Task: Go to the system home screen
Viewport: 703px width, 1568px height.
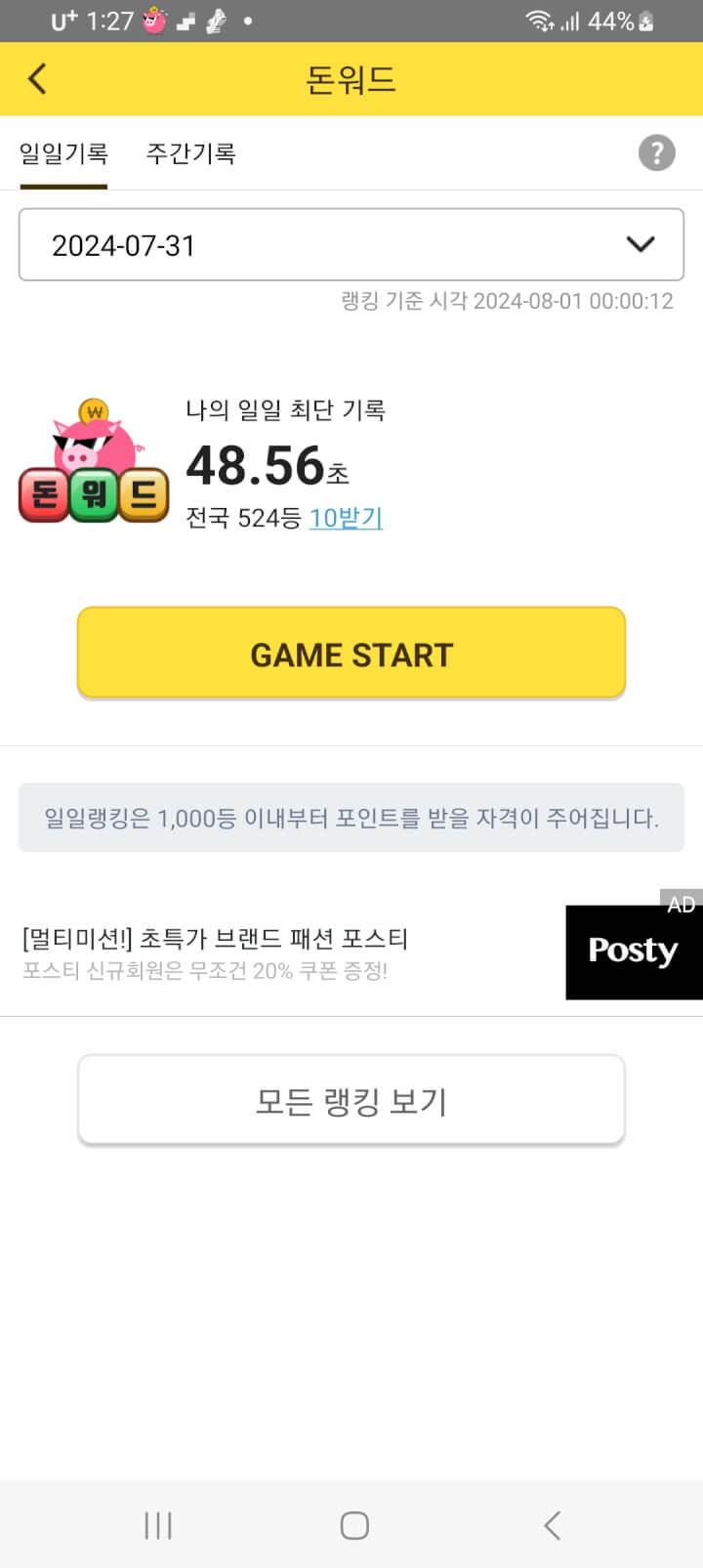Action: (353, 1525)
